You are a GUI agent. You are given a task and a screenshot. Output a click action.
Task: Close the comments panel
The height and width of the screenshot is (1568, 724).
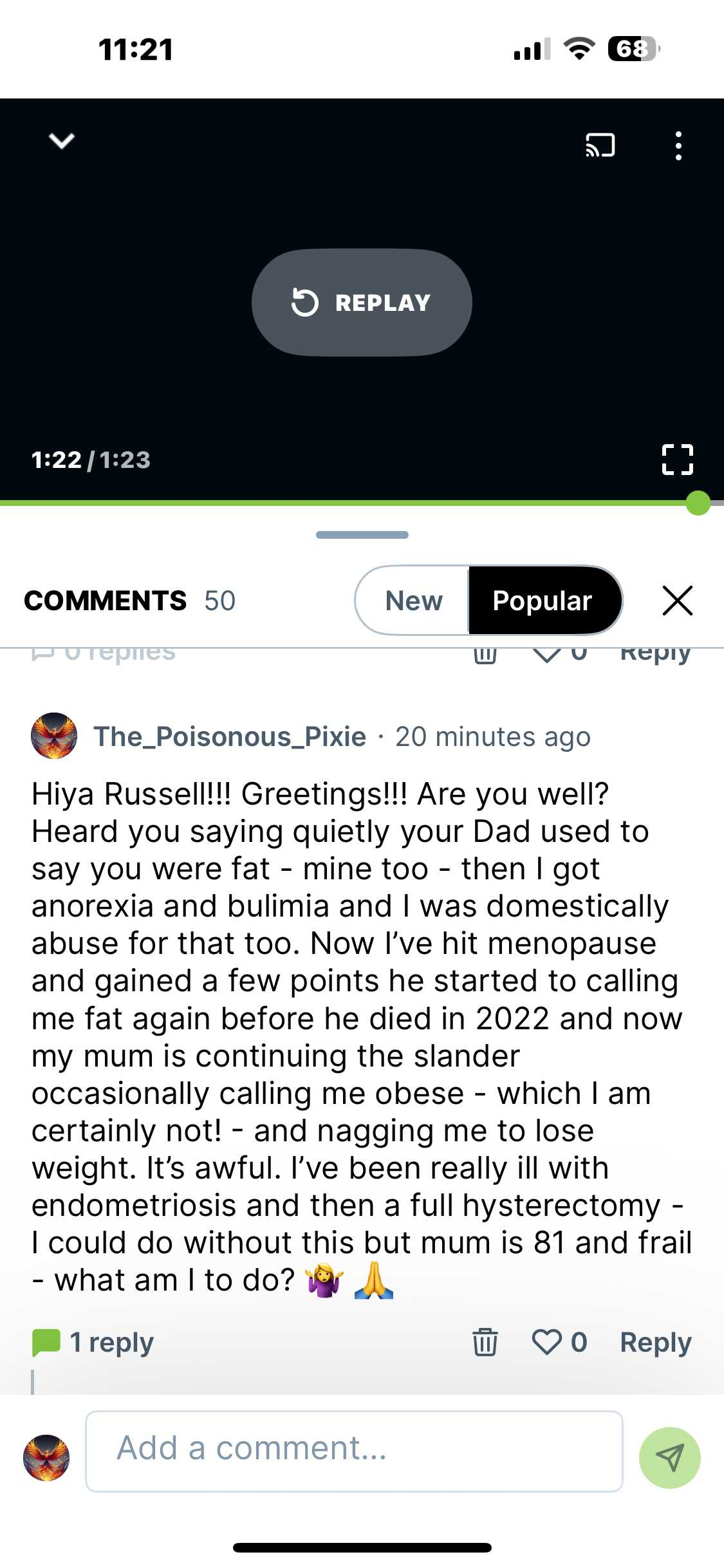click(677, 601)
